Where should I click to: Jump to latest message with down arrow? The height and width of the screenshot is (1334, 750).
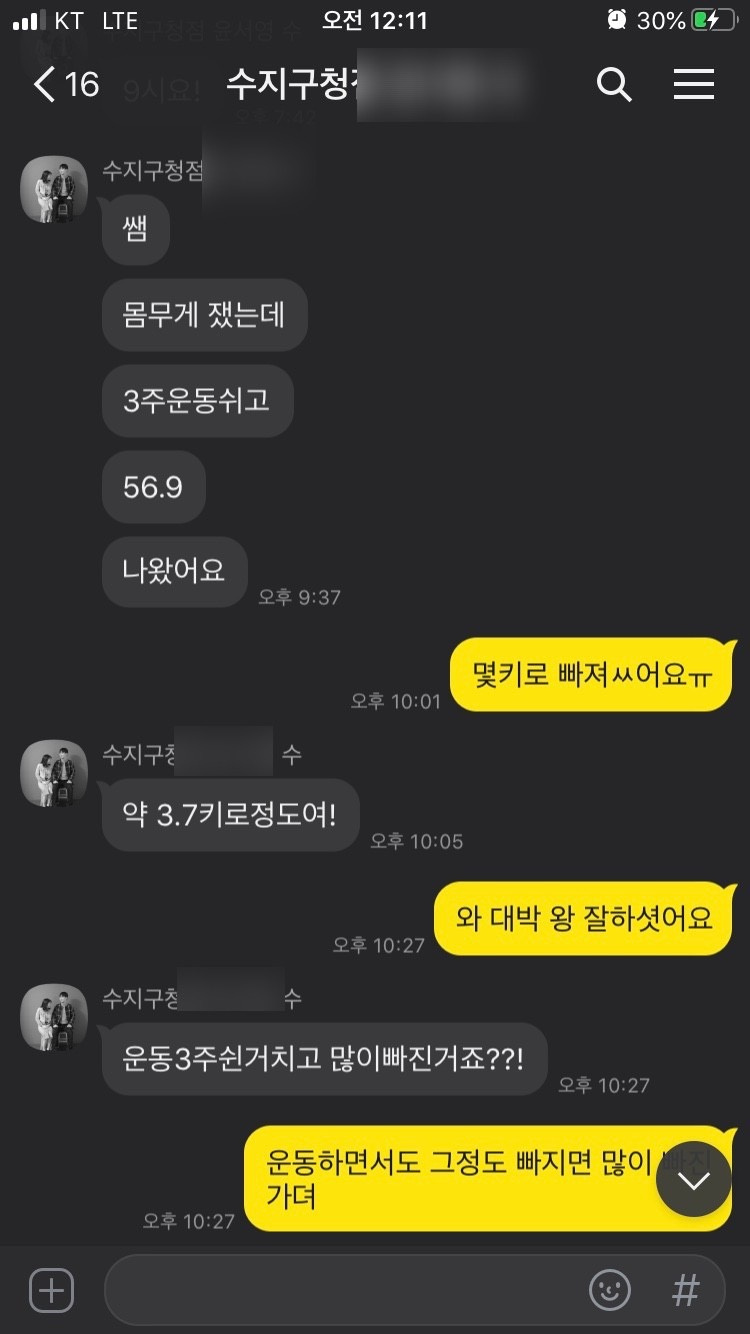[x=693, y=1179]
